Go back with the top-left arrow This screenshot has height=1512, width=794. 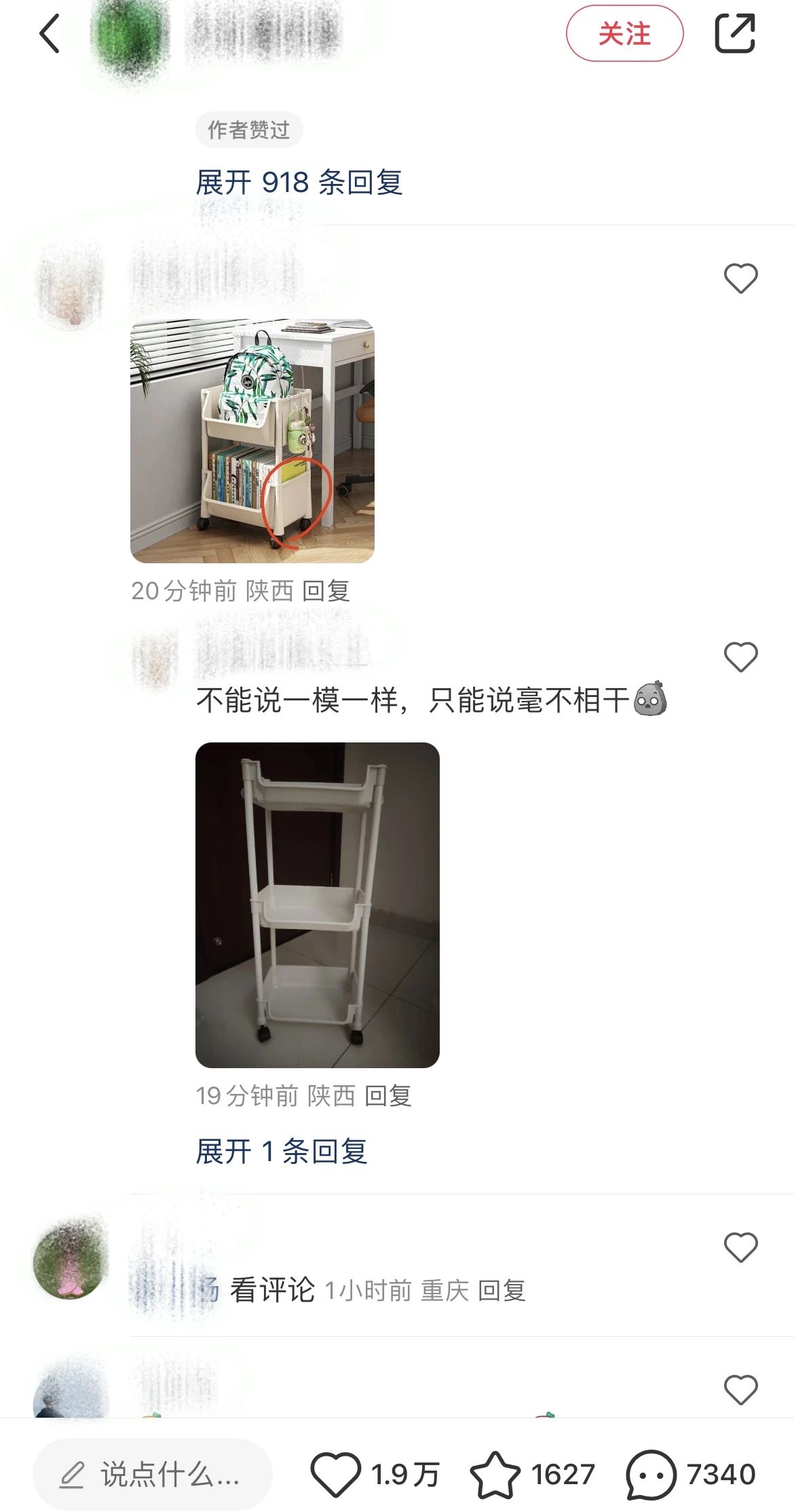50,33
